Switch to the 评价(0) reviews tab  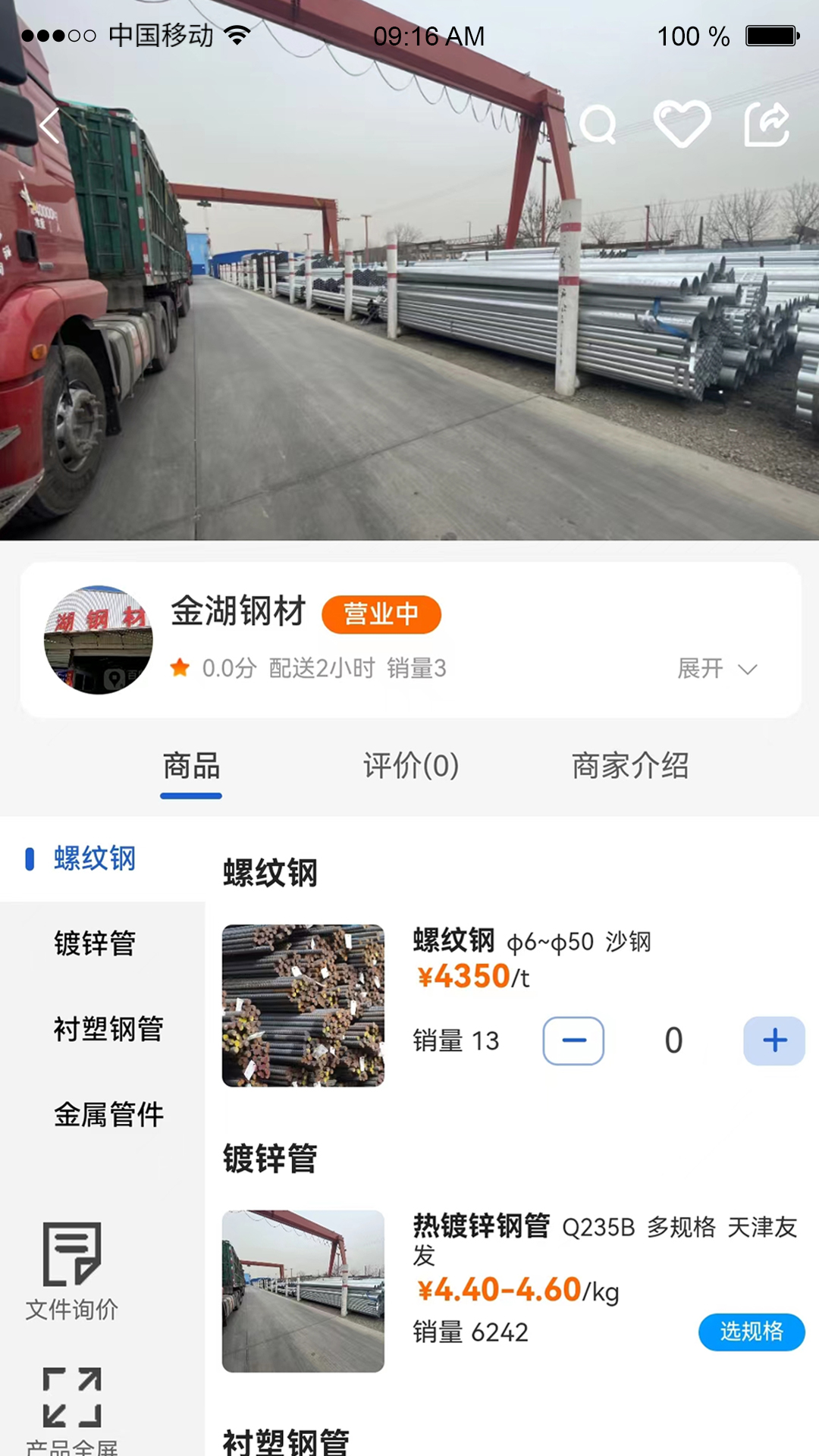tap(410, 767)
